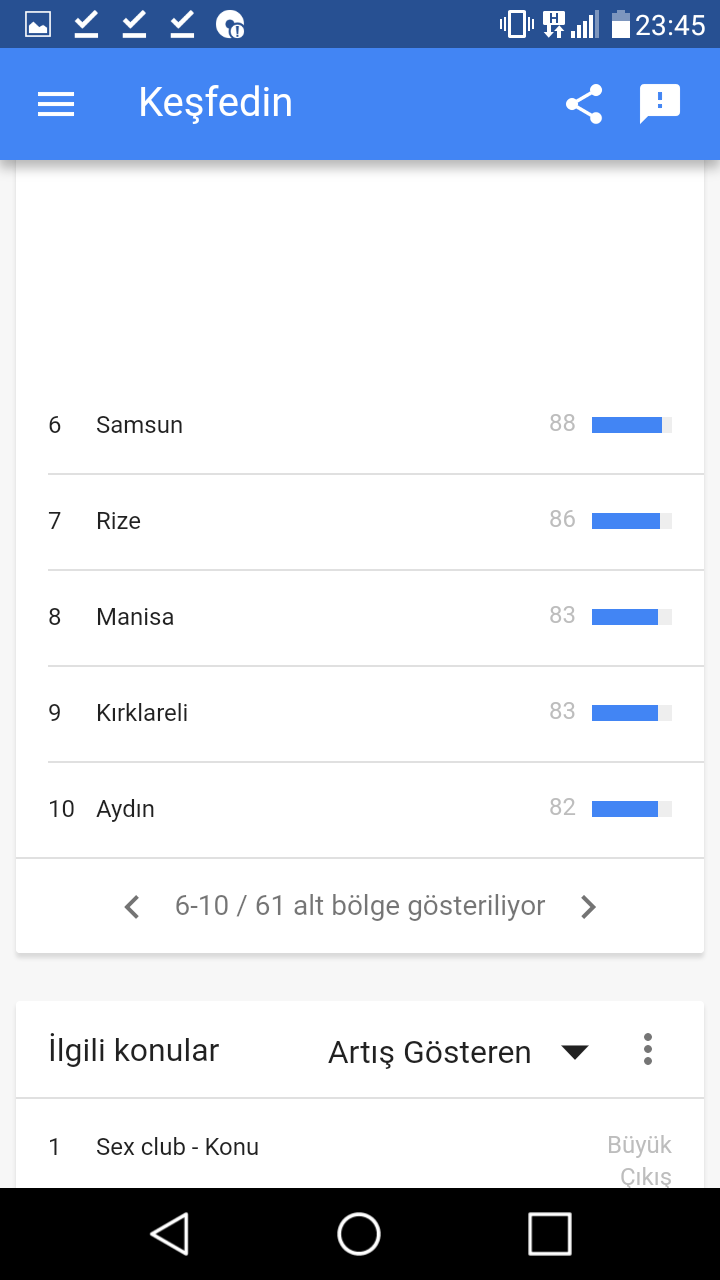This screenshot has width=720, height=1280.
Task: Open the Aydın region row
Action: (360, 809)
